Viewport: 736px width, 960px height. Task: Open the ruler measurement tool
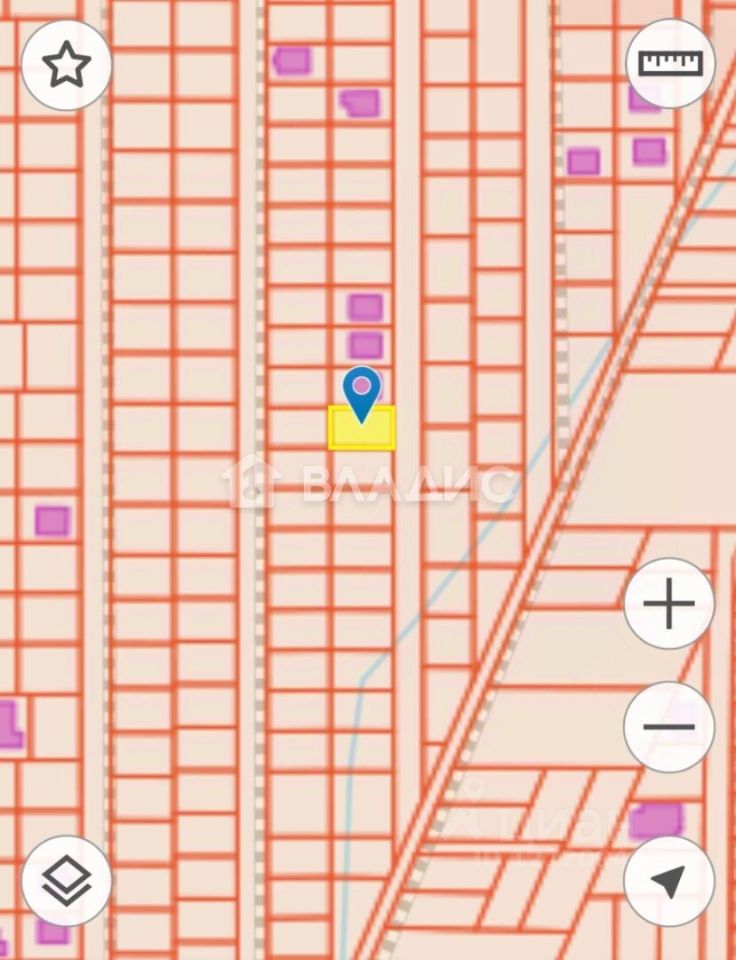671,65
